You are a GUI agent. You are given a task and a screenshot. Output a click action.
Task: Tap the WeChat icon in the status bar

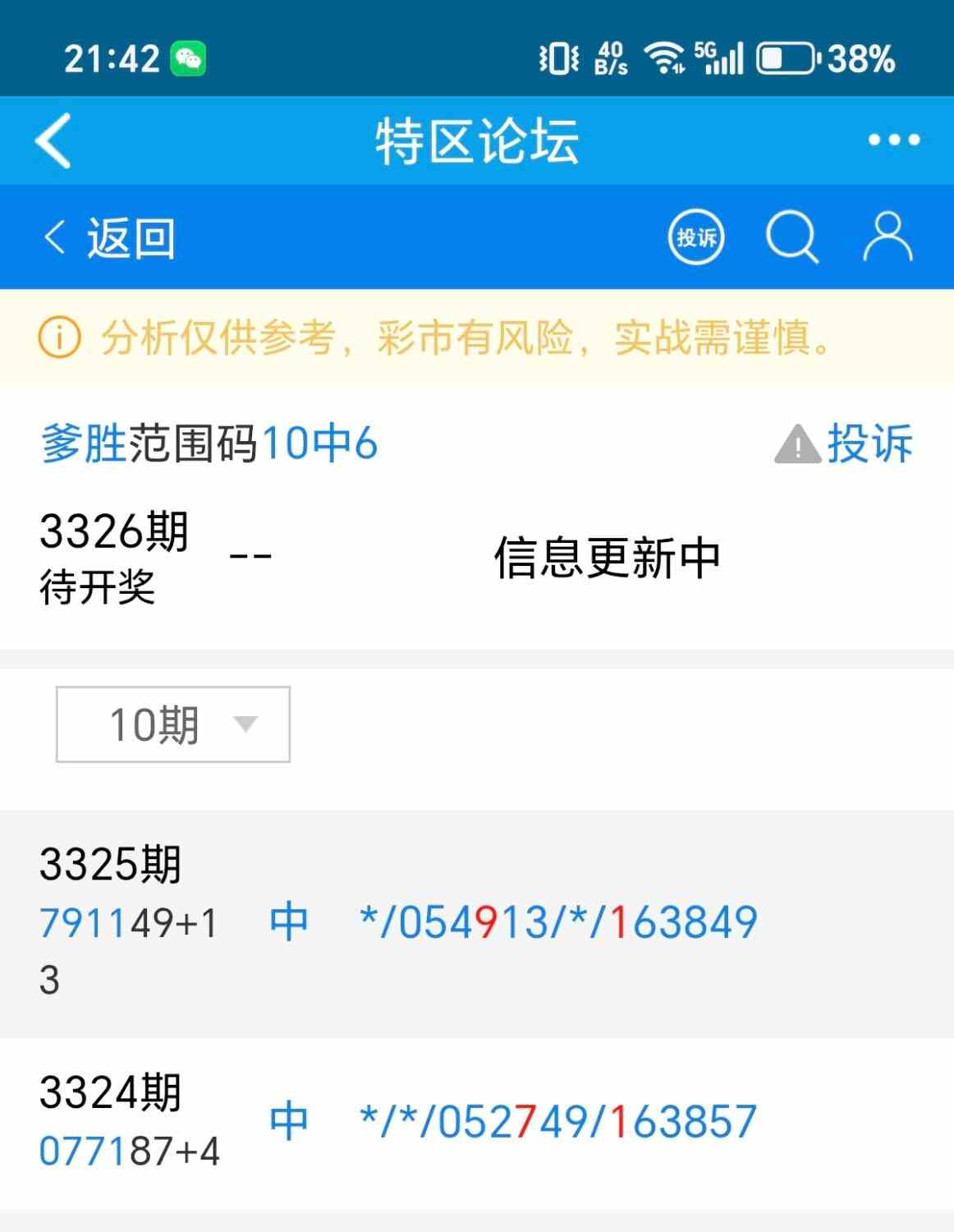[190, 58]
